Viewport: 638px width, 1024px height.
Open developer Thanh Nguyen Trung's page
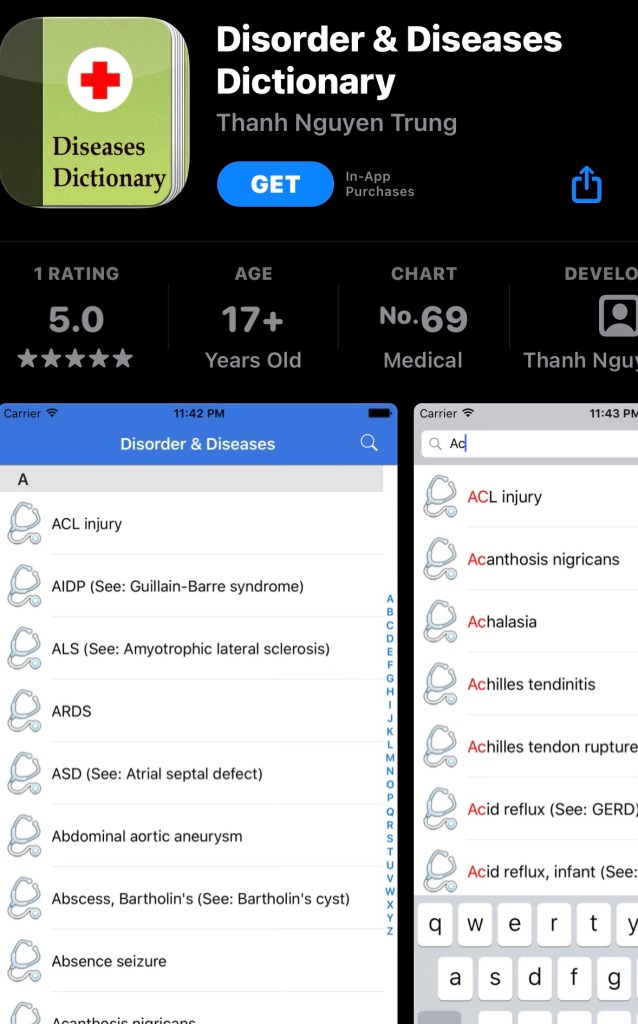point(336,123)
